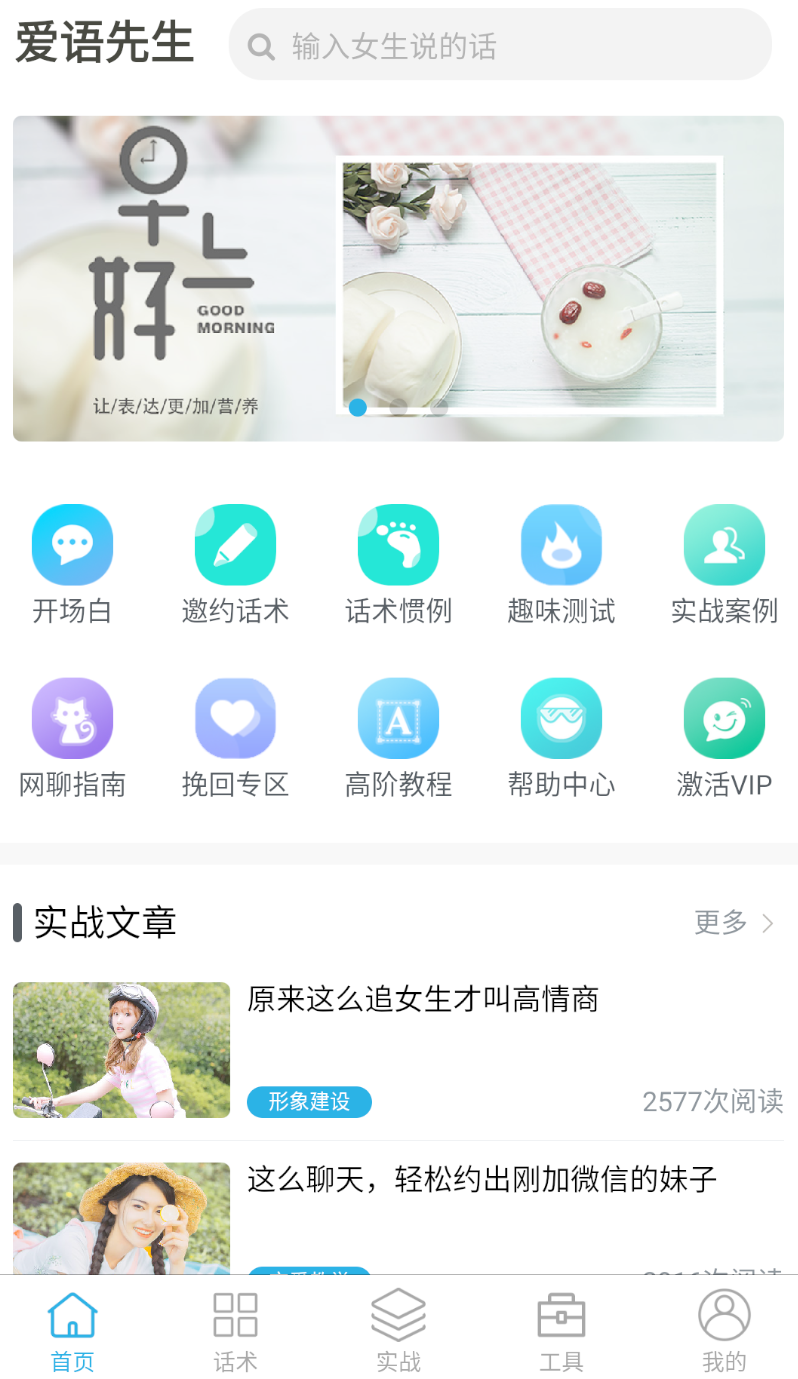Select the 高阶教程 letter A icon
Screen dimensions: 798x1379
click(398, 717)
